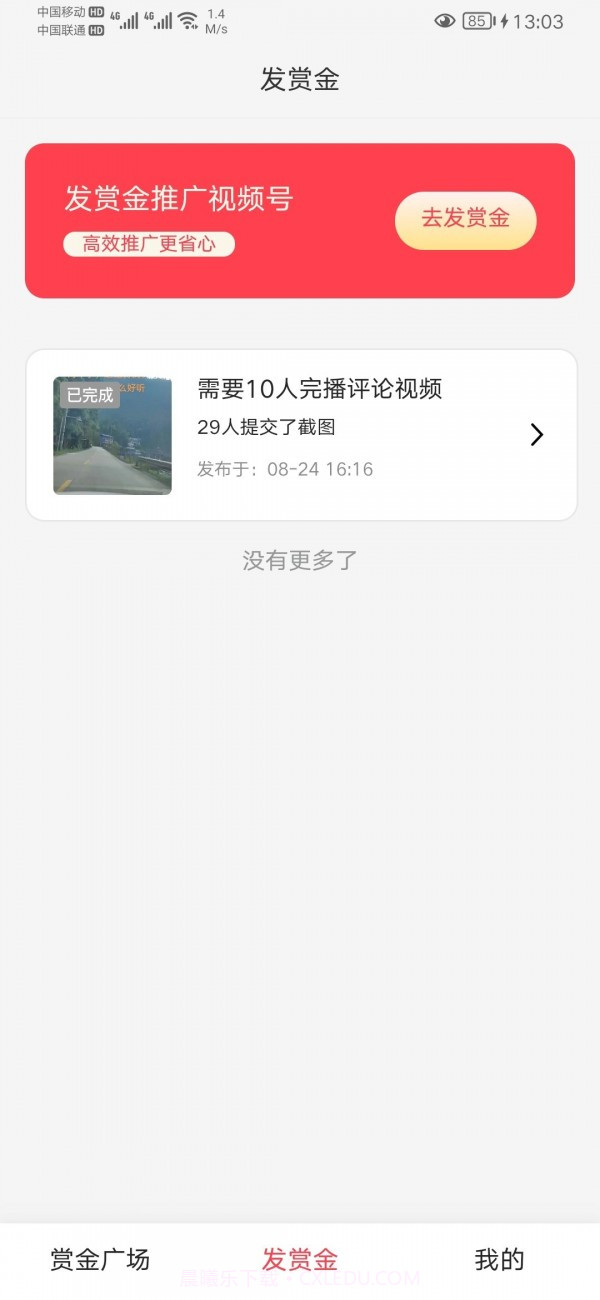Select the 发赏金 bottom tab
This screenshot has width=600, height=1300.
tap(300, 1259)
